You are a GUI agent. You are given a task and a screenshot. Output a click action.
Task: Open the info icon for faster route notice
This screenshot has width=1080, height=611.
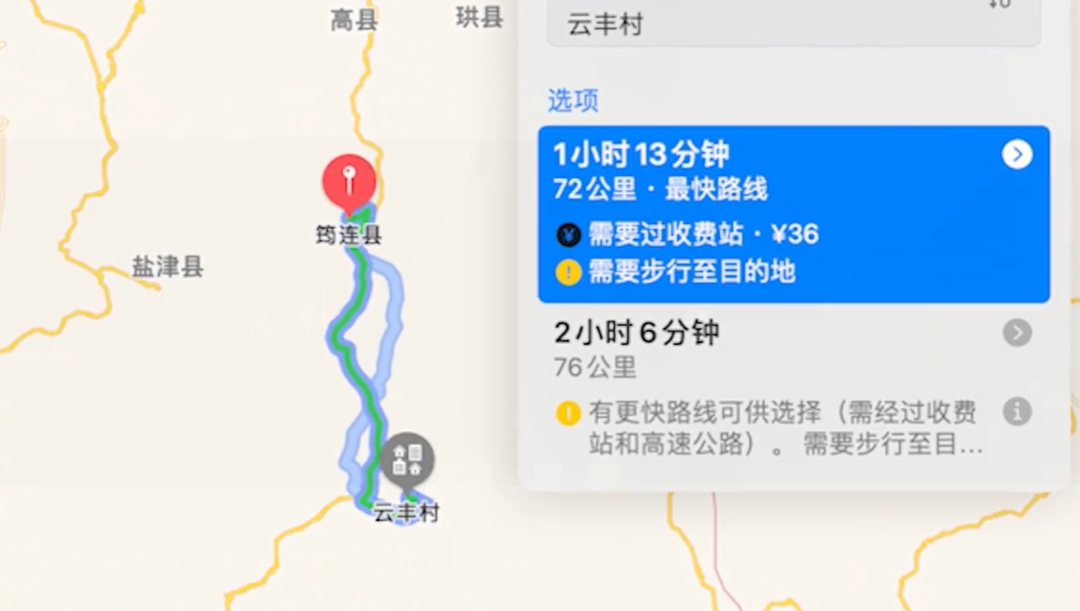[1017, 411]
